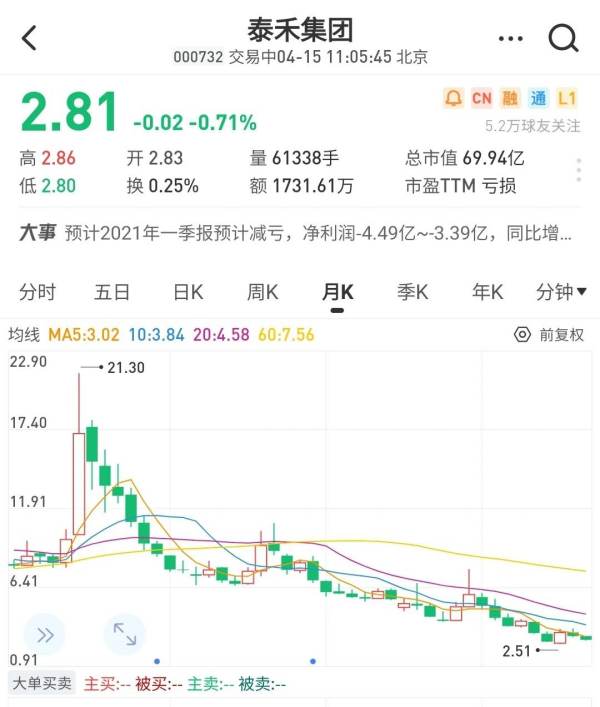Tap the double-arrow chart scroll button

[x=44, y=634]
